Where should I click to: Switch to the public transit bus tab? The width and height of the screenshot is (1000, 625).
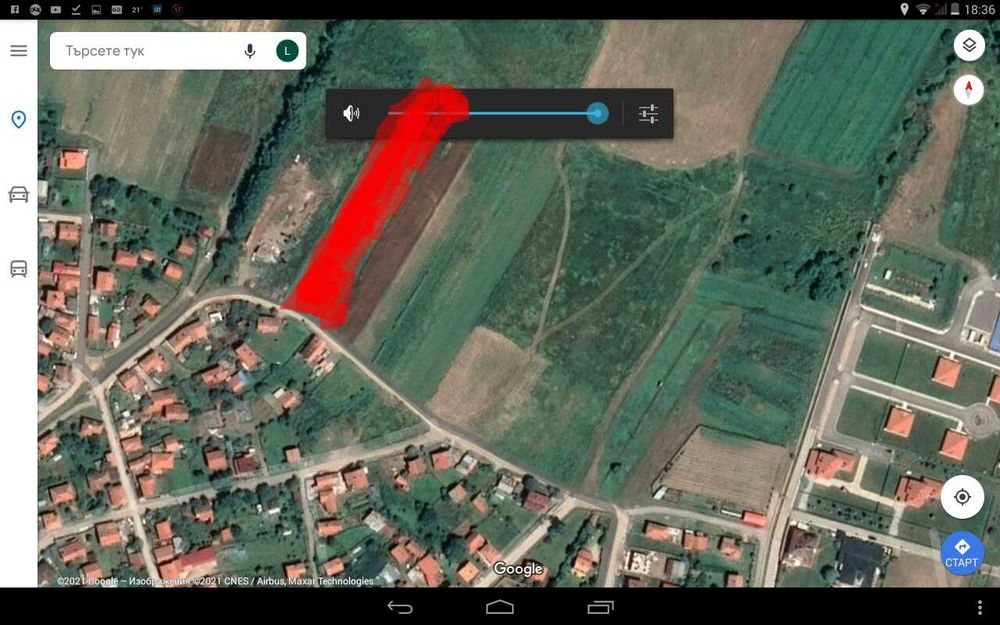19,268
